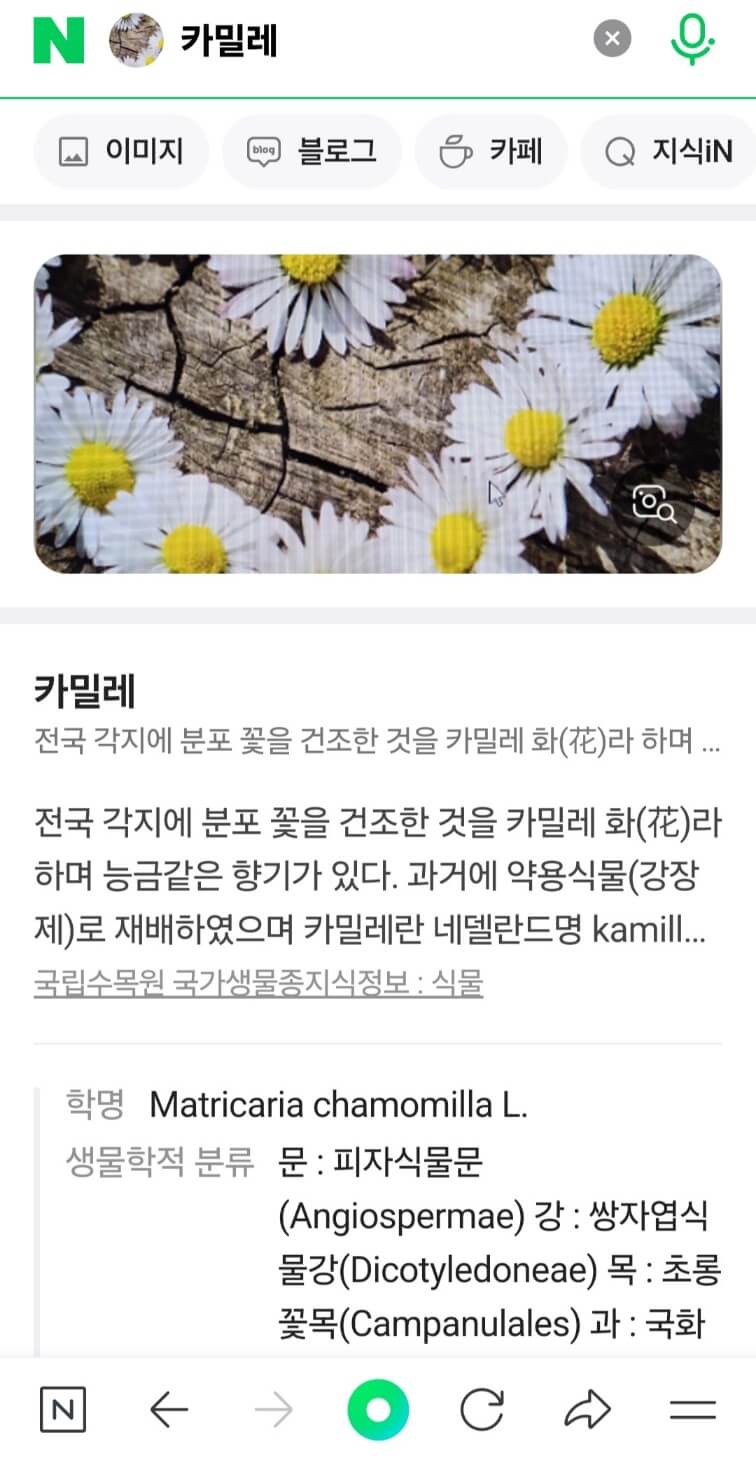The height and width of the screenshot is (1463, 756).
Task: Open the 블로그 search tab
Action: [x=312, y=149]
